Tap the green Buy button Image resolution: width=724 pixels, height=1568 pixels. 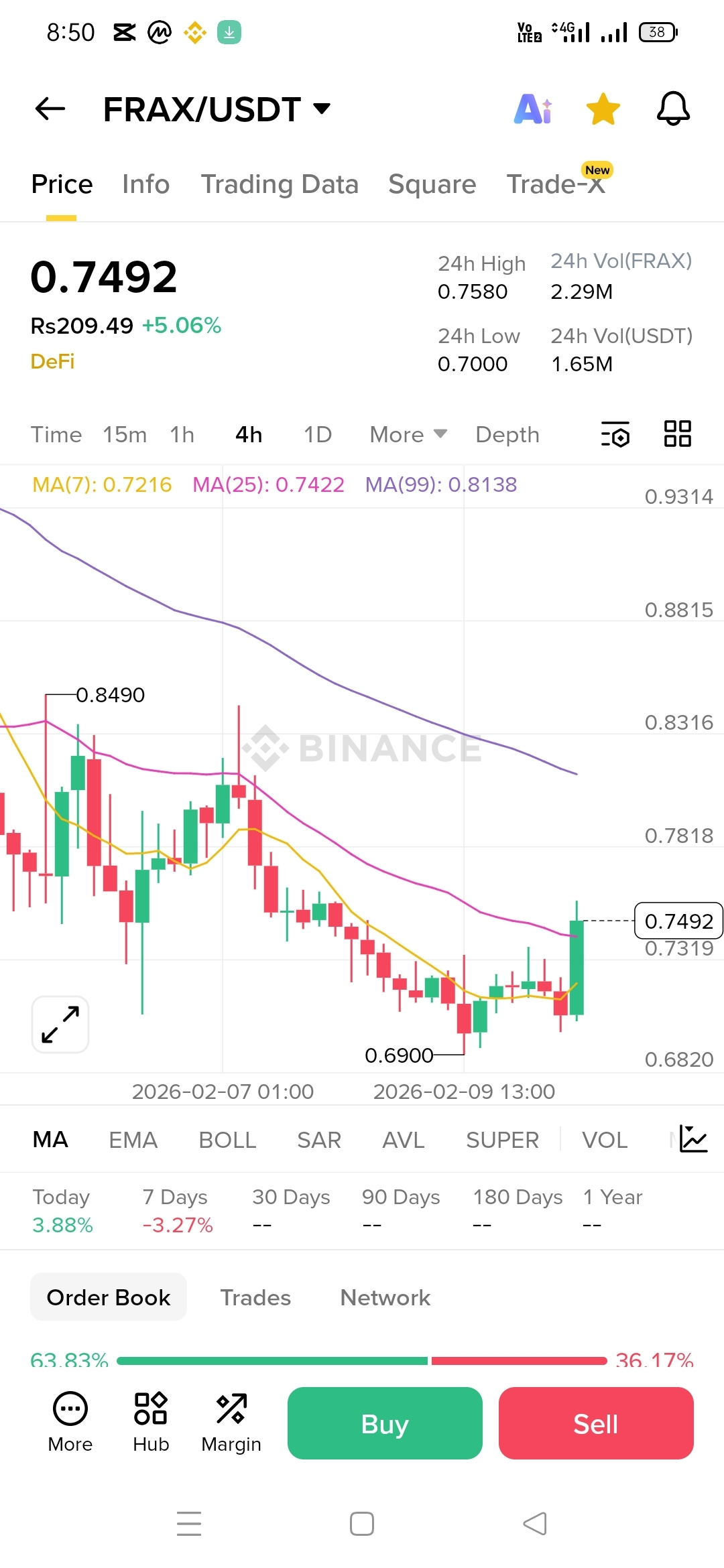coord(385,1423)
